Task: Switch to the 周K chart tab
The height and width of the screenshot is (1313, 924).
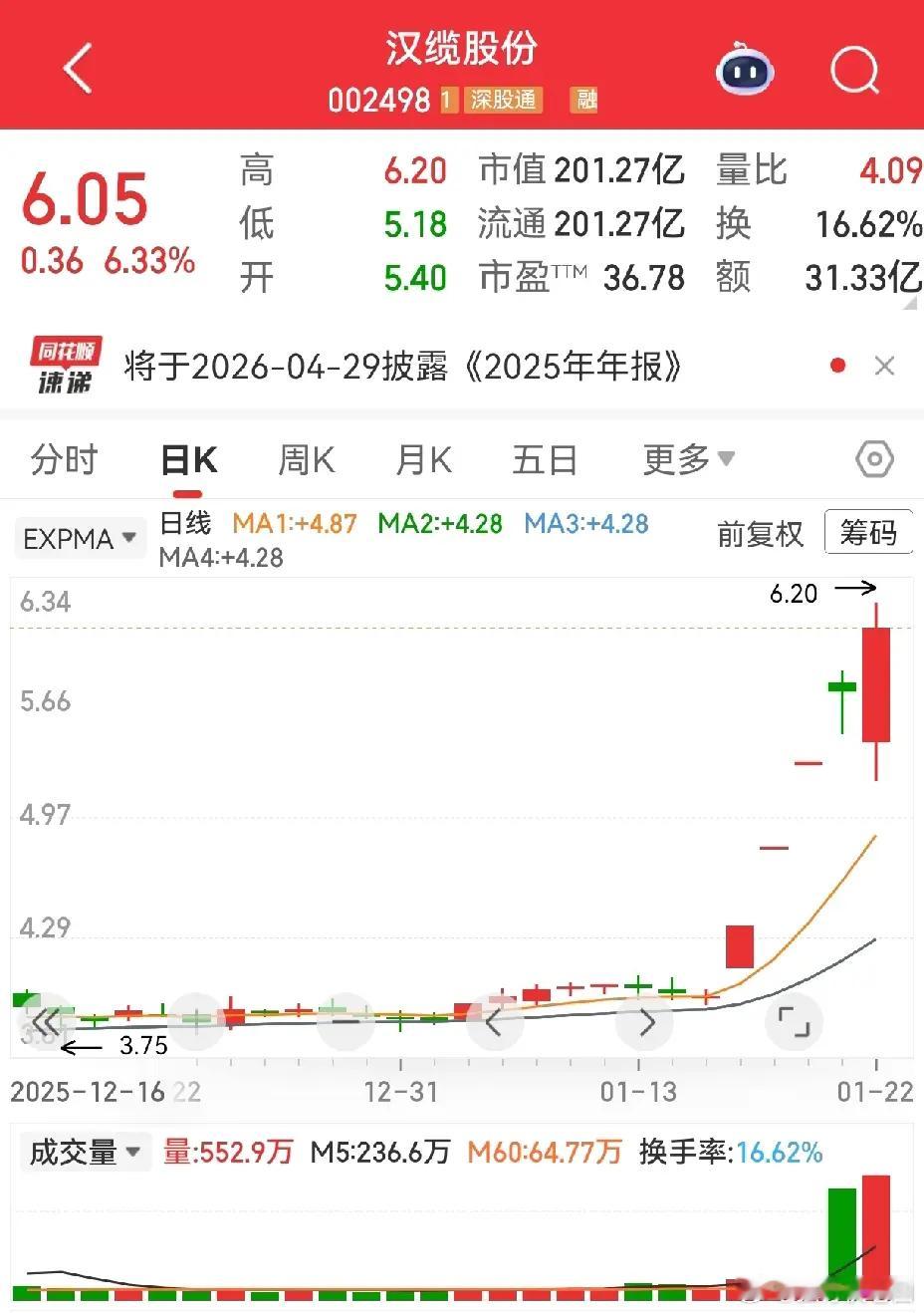Action: click(x=306, y=460)
